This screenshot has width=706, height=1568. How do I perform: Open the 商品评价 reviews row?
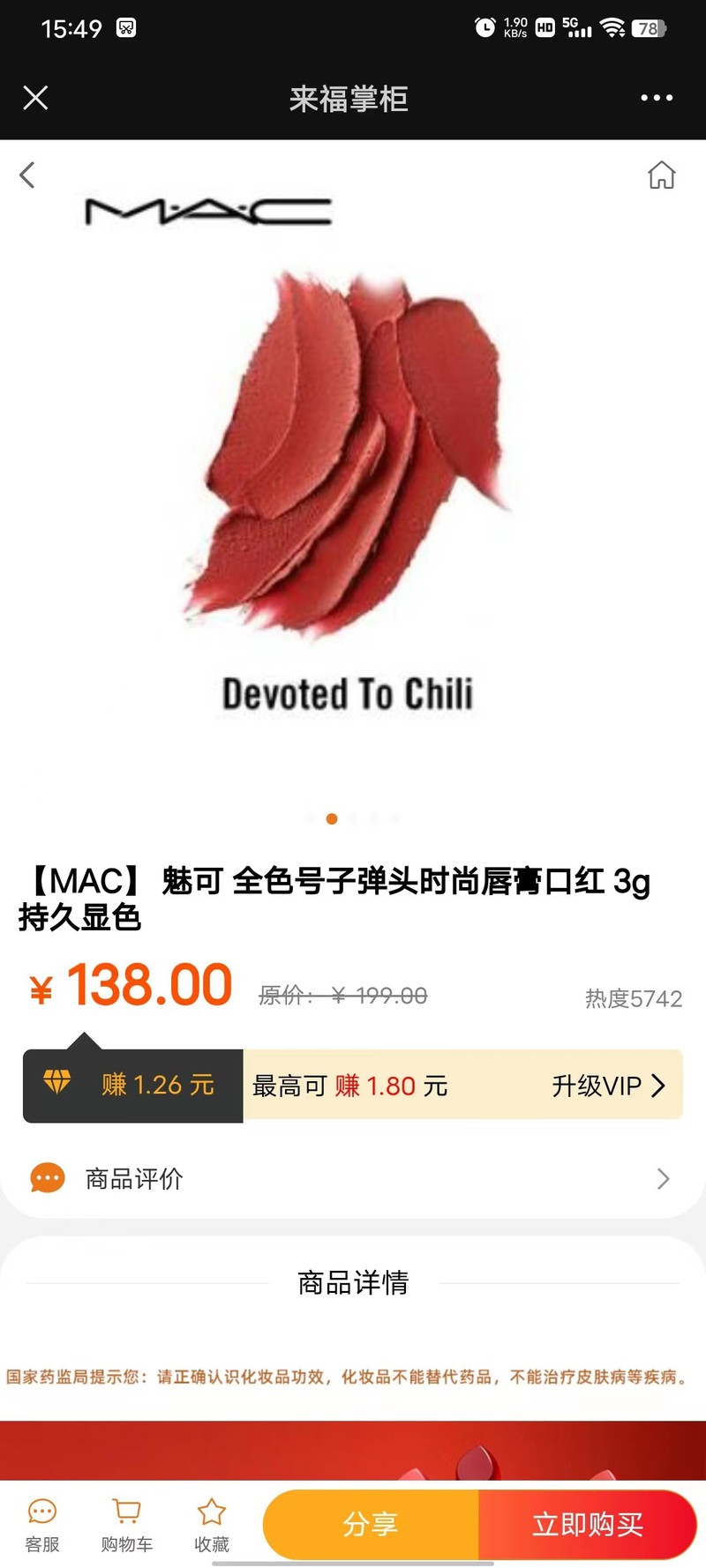353,1178
